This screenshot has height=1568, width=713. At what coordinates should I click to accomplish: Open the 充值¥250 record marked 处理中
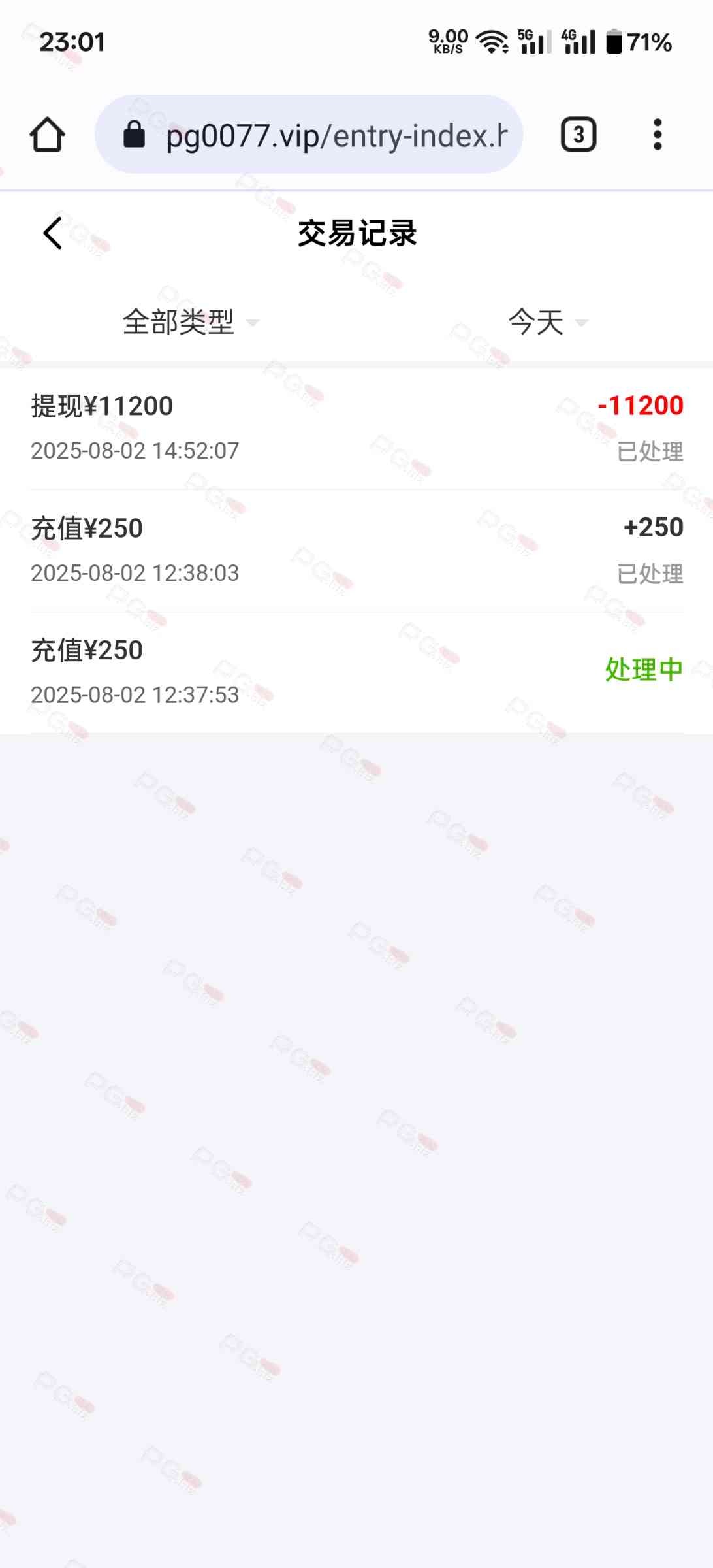point(356,672)
